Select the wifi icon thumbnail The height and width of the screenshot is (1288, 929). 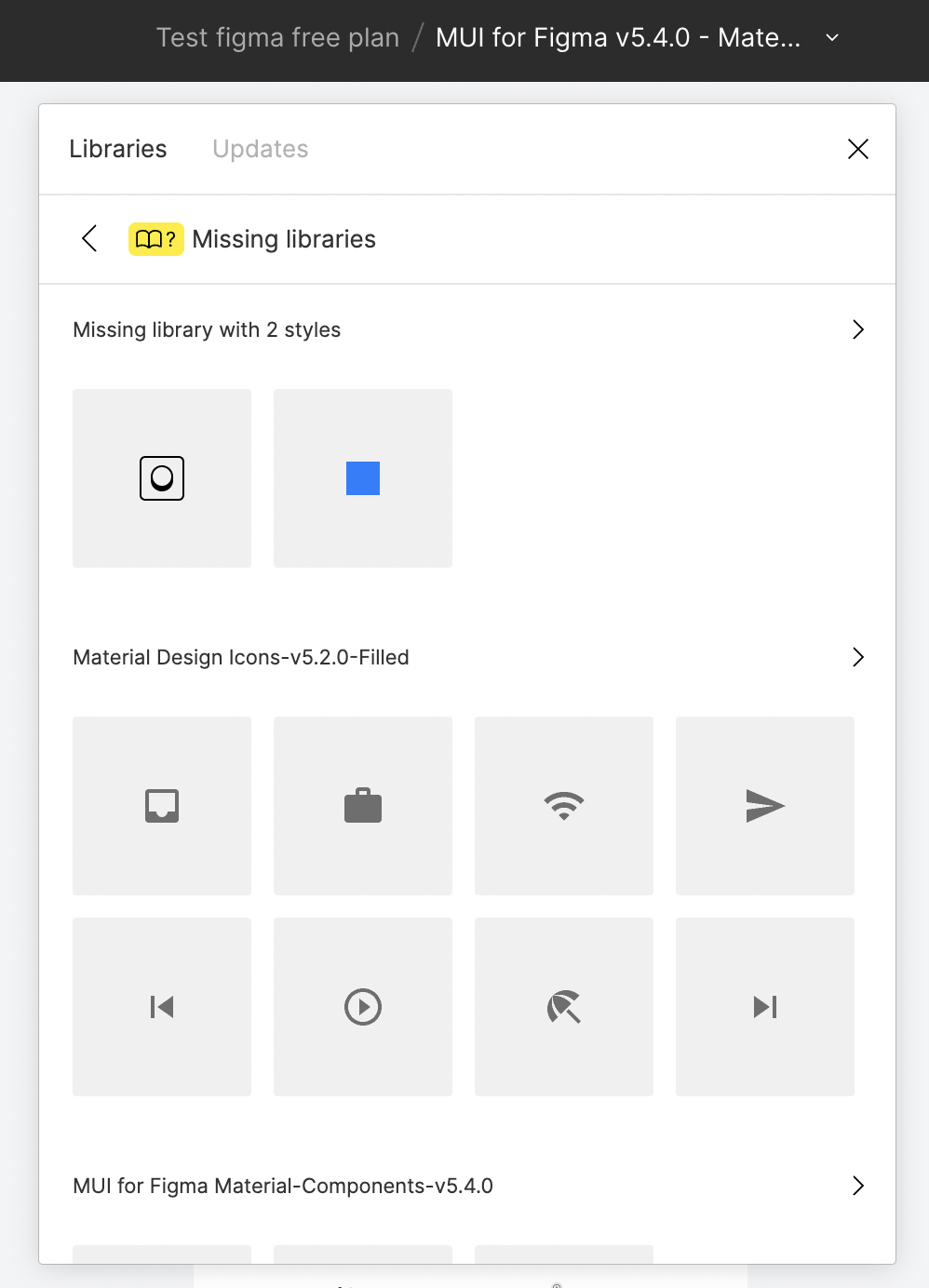563,805
